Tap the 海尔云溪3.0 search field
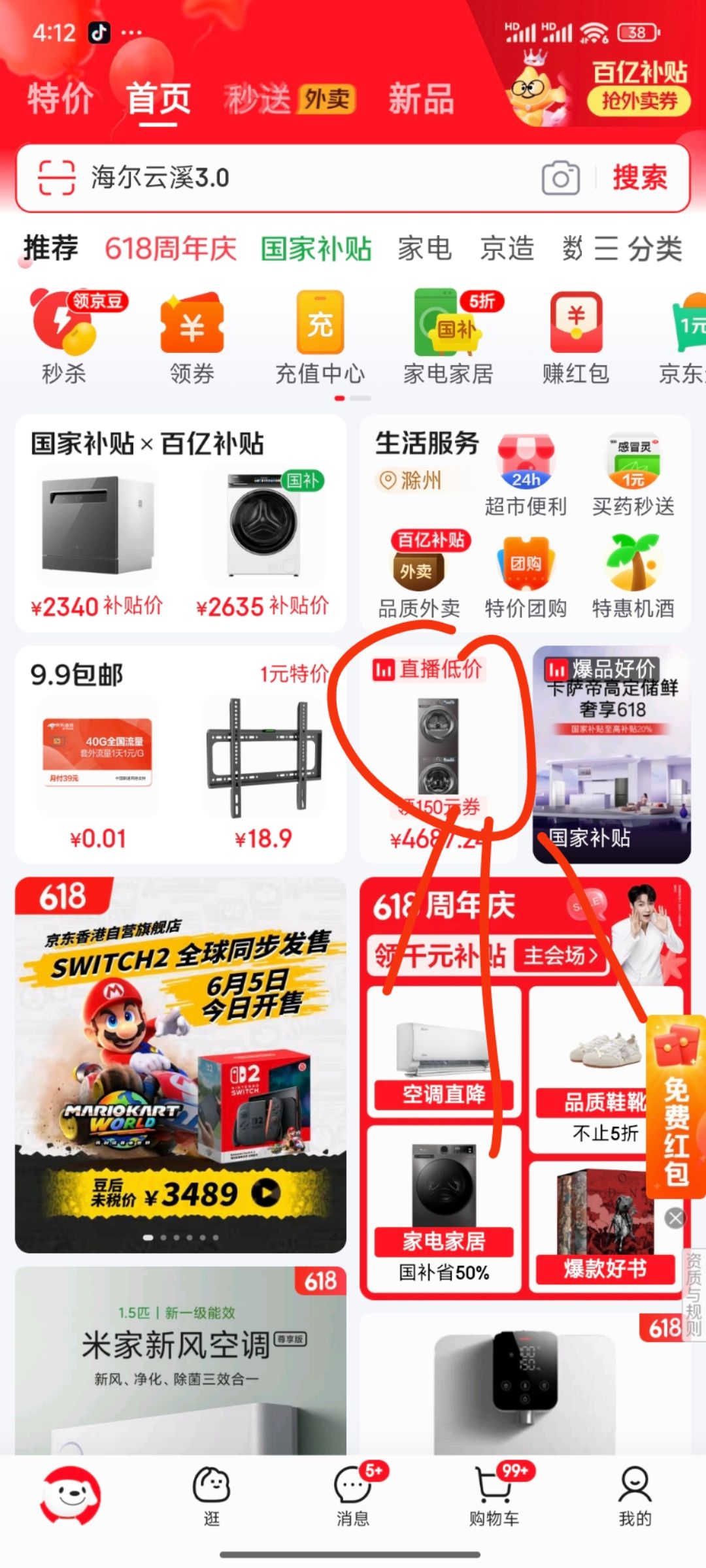 [x=294, y=178]
